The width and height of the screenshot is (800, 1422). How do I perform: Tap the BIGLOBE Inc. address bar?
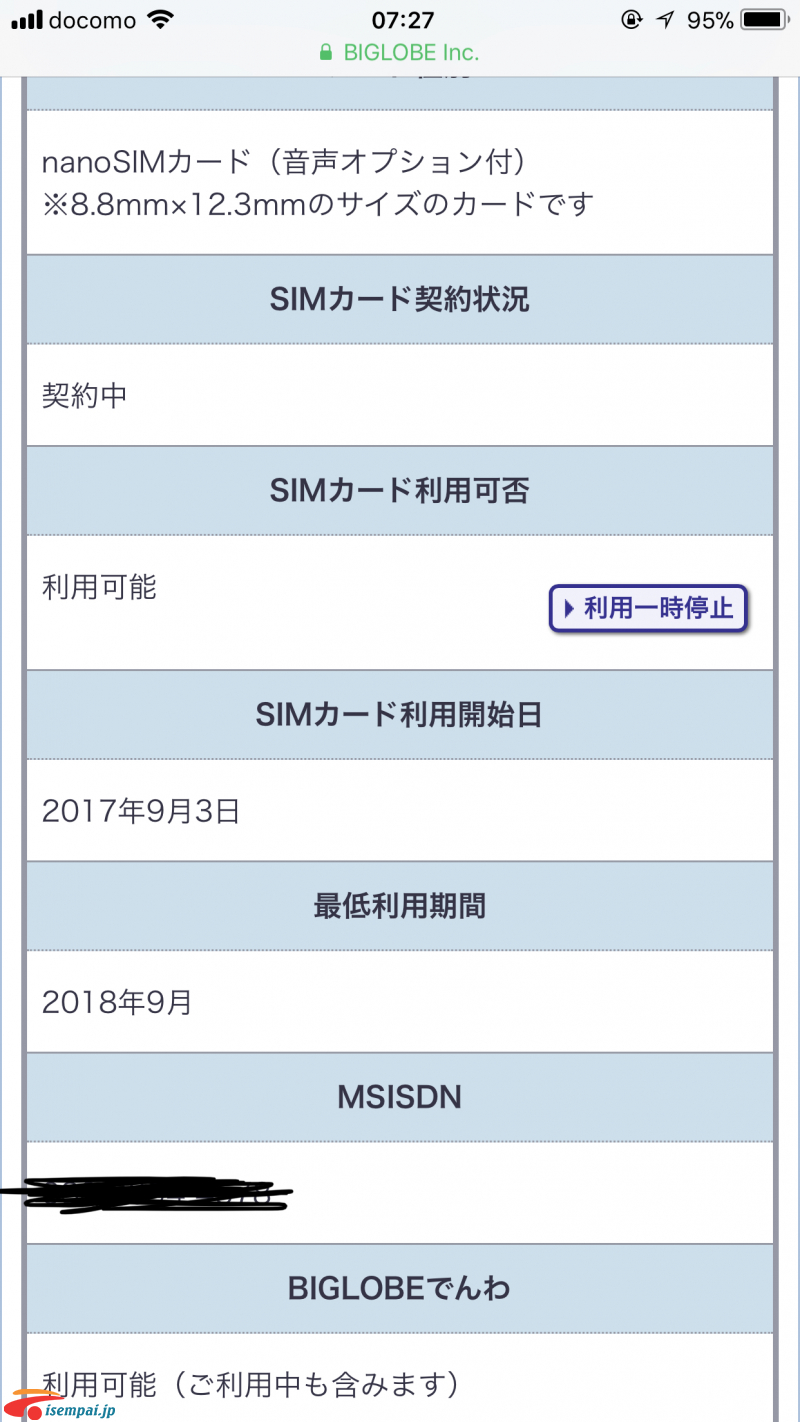point(399,53)
